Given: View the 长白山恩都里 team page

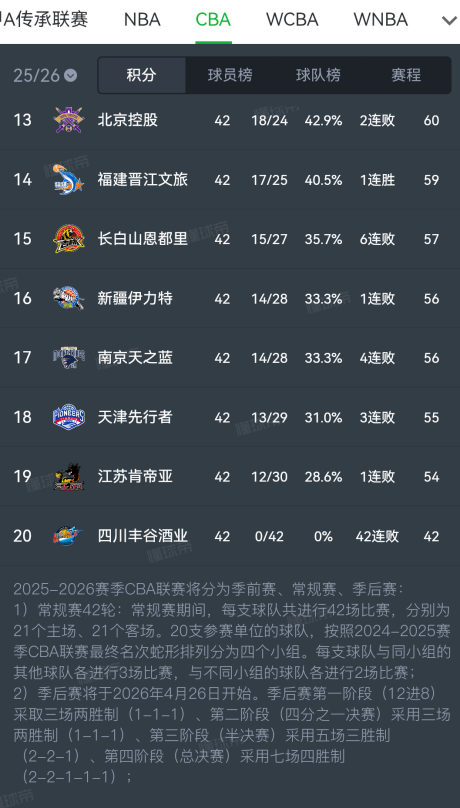Looking at the screenshot, I should 230,239.
